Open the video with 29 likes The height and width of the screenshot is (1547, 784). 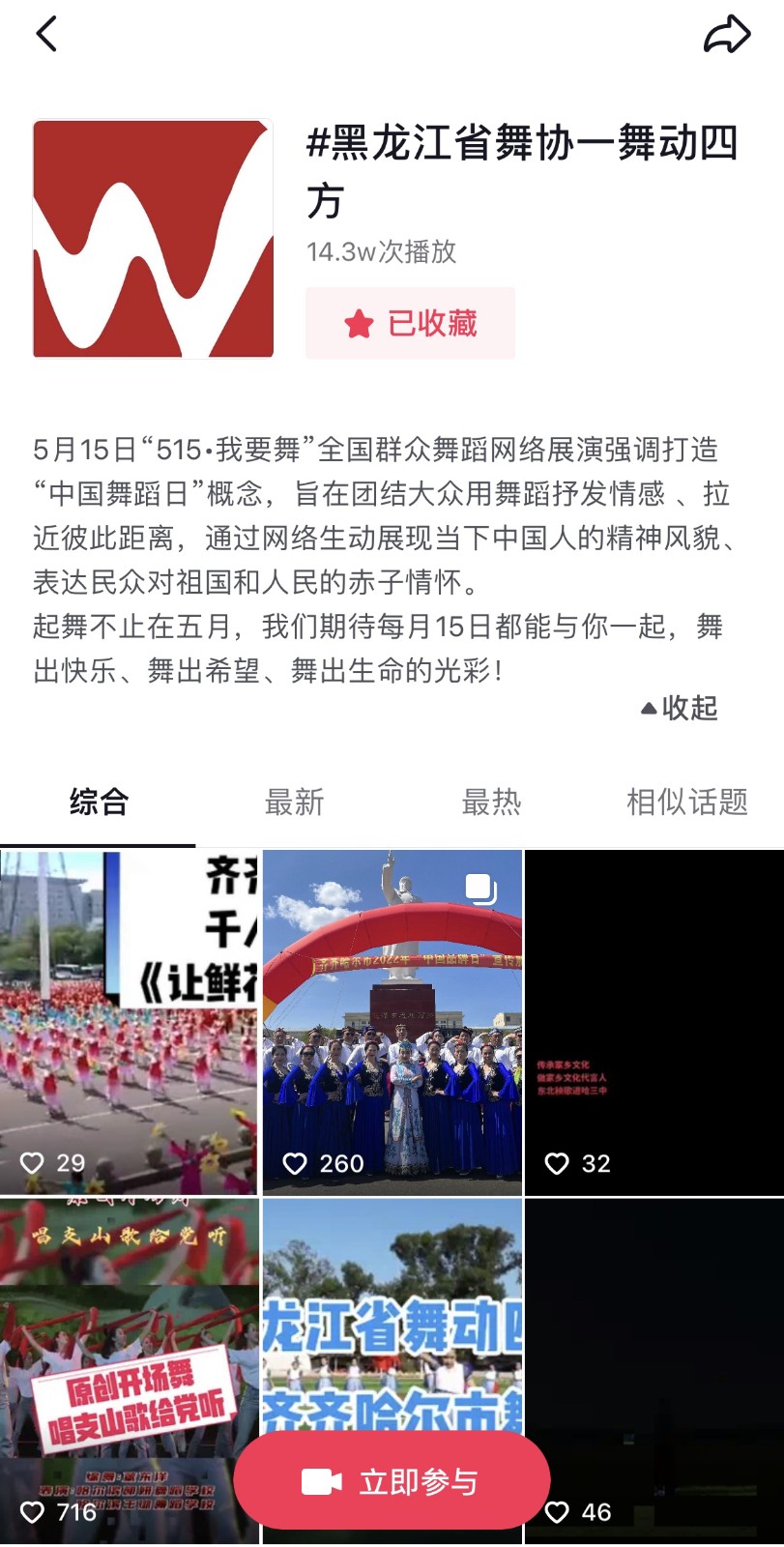[x=130, y=1022]
